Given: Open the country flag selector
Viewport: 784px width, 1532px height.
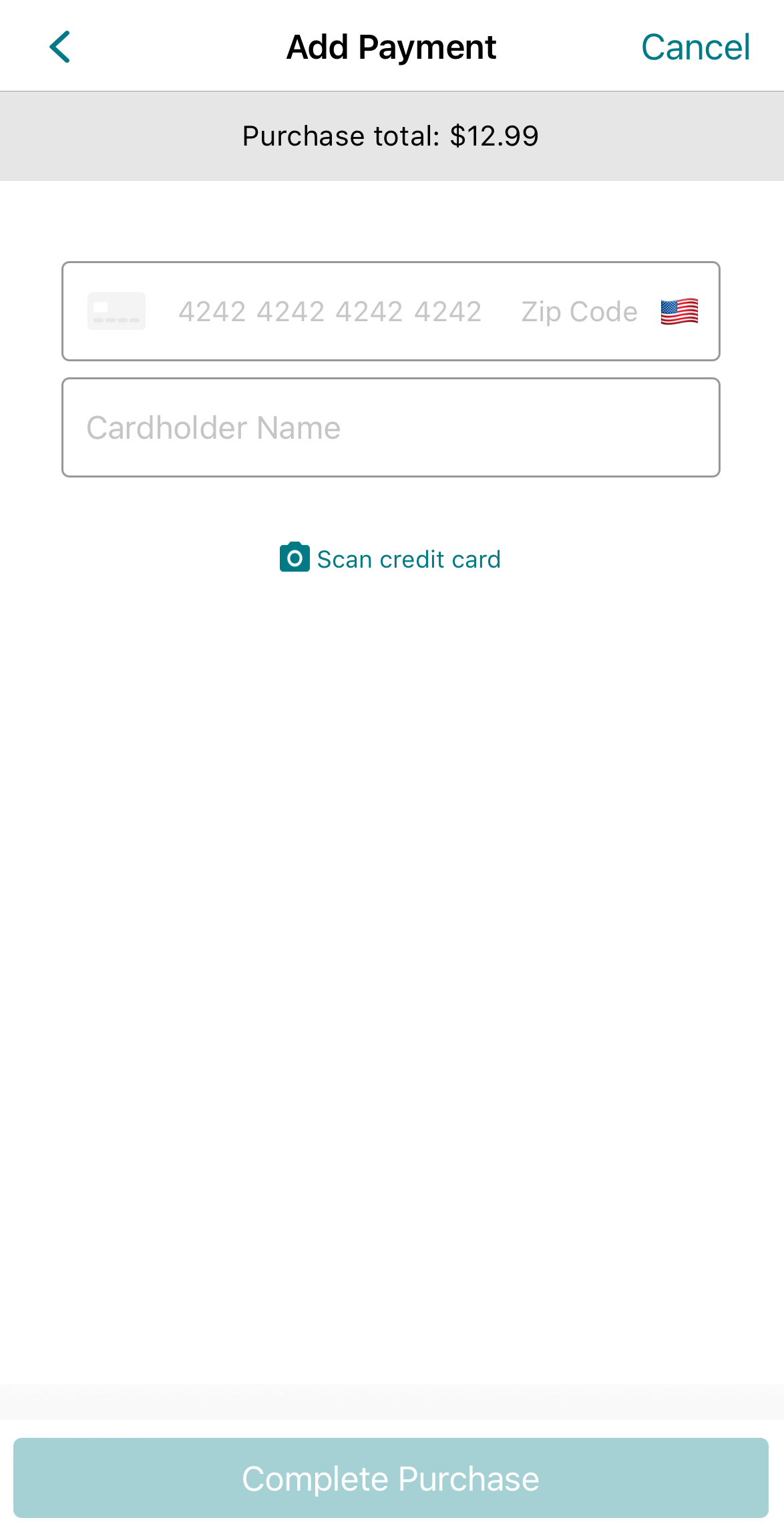Looking at the screenshot, I should click(679, 312).
